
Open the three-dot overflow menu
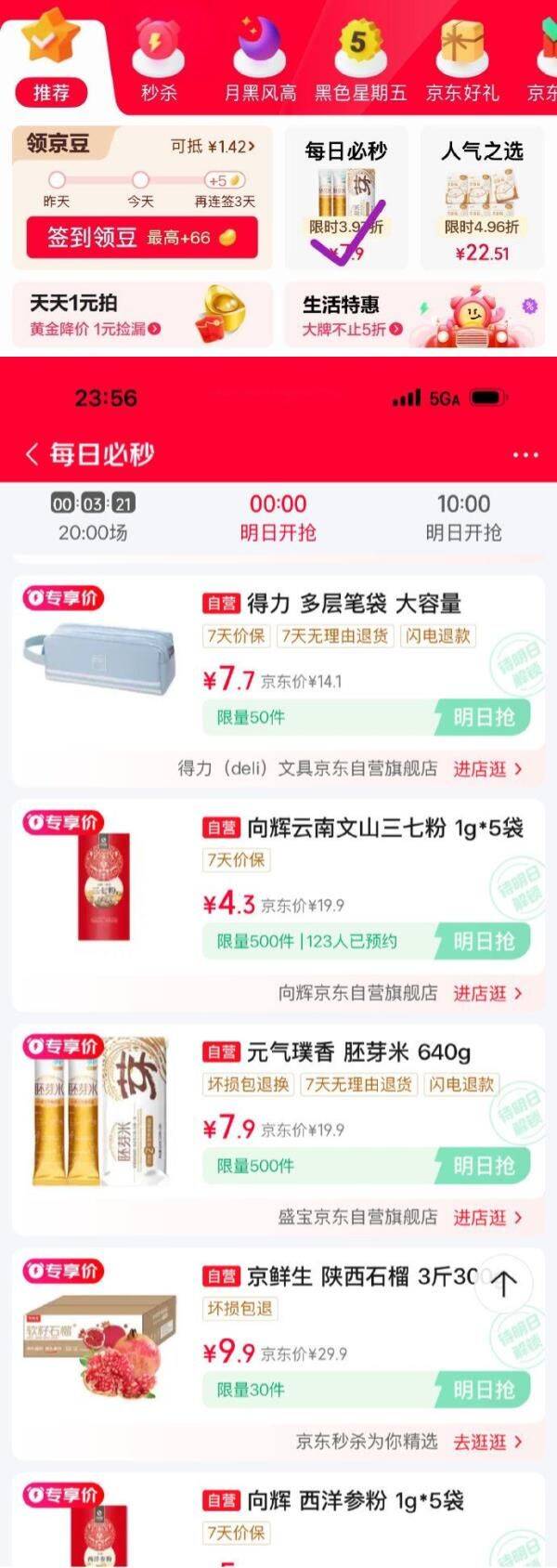[x=525, y=455]
